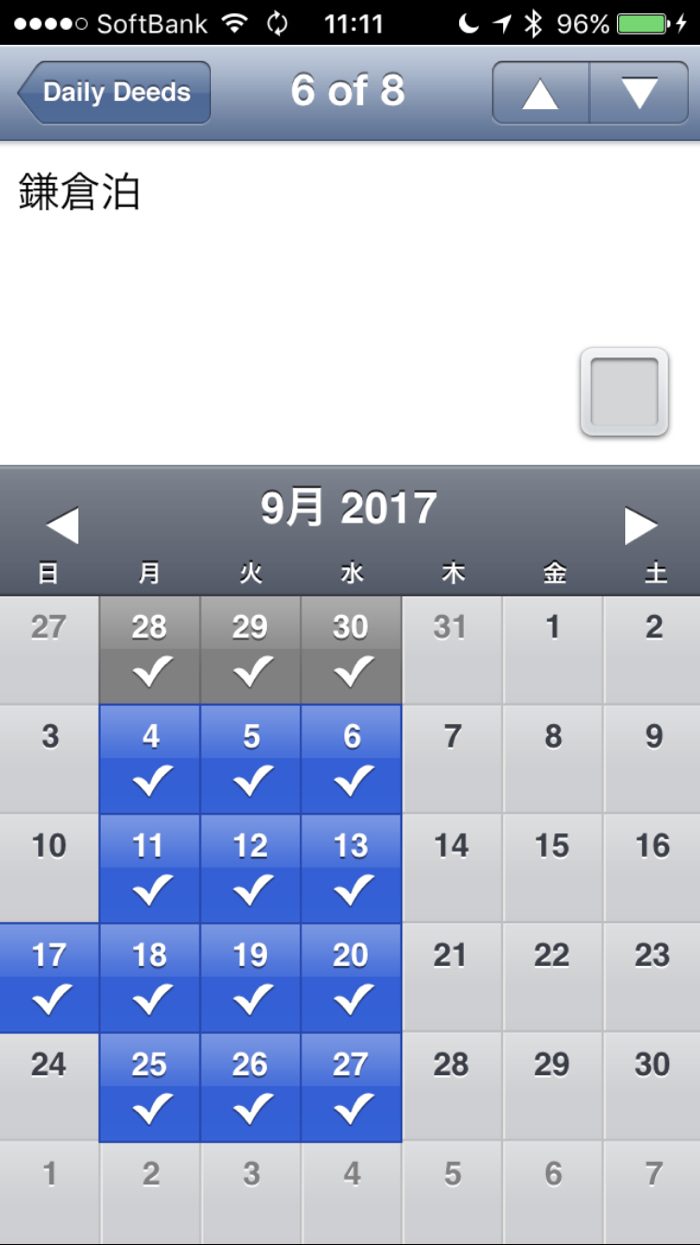Tick the checkbox for 鎌倉泊
The height and width of the screenshot is (1245, 700).
(624, 392)
